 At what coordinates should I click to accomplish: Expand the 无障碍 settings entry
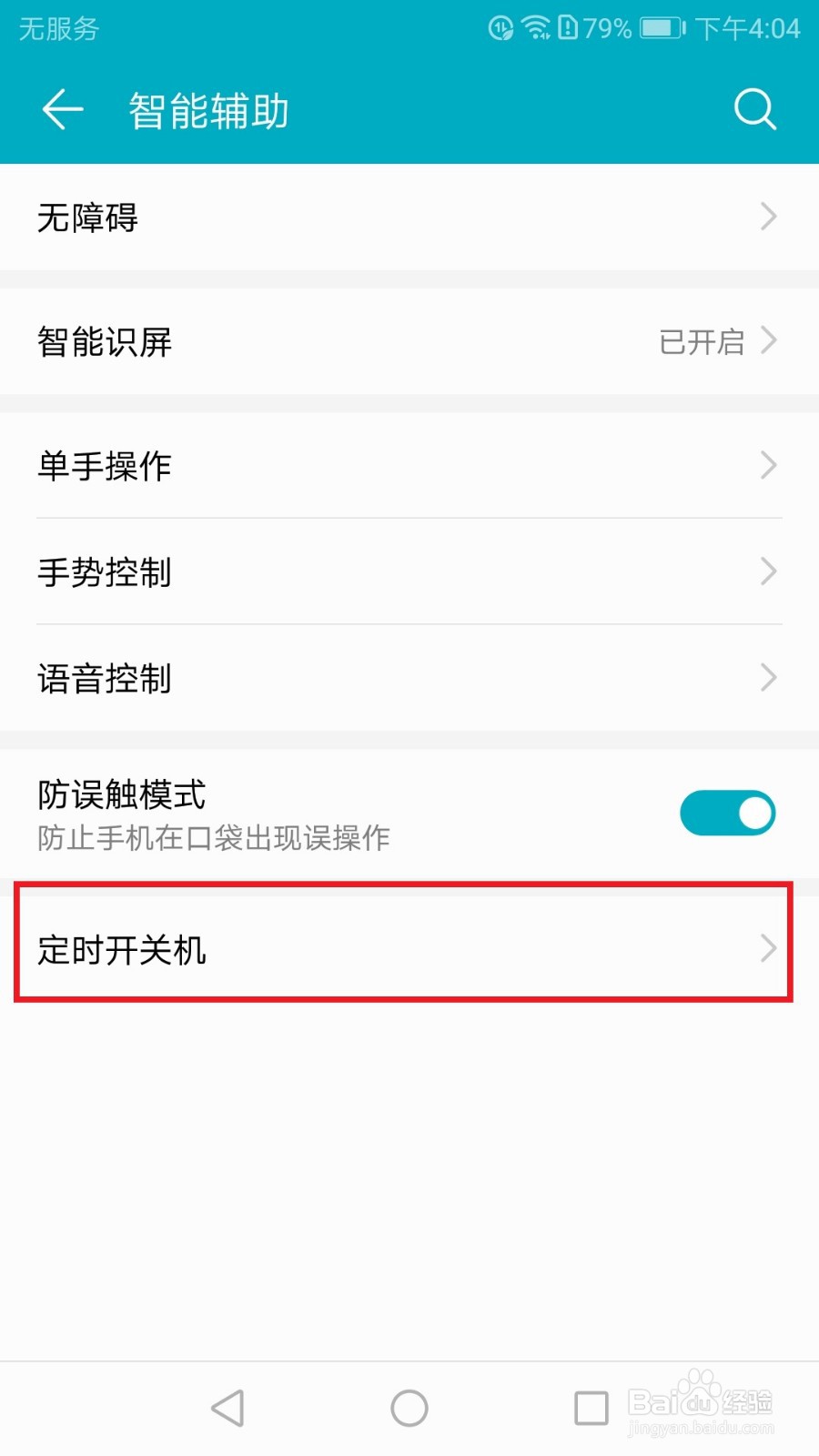(409, 217)
